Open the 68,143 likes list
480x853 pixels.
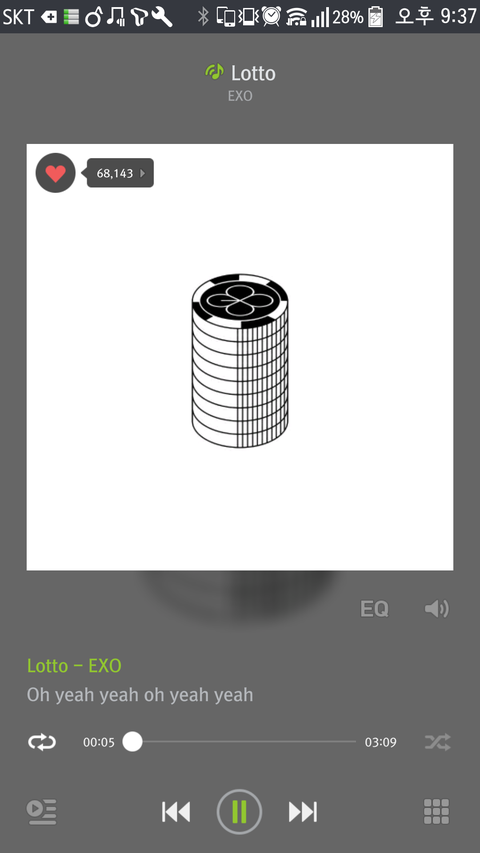pos(120,173)
